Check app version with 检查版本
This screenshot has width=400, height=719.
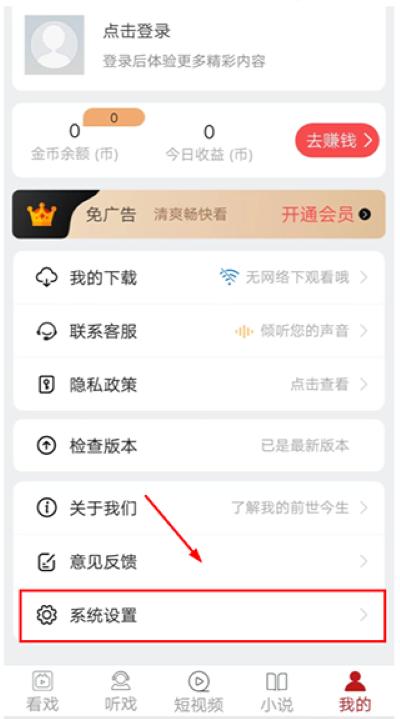pyautogui.click(x=199, y=446)
